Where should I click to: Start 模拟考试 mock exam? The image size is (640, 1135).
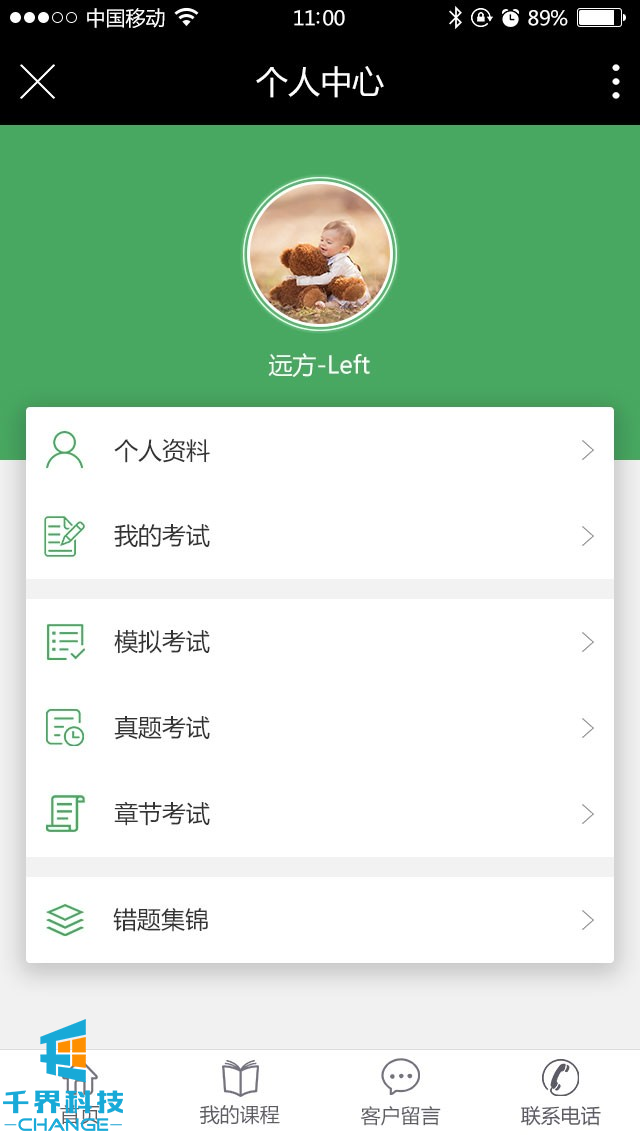[x=320, y=642]
